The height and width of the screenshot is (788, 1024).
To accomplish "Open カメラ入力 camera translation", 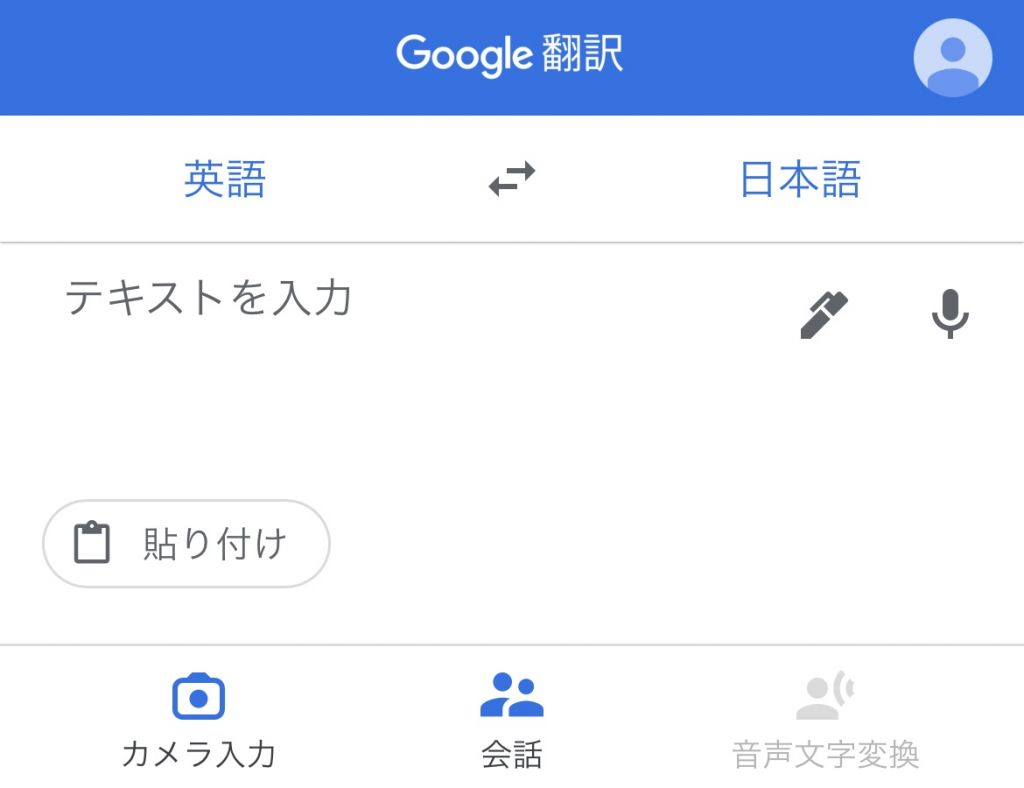I will click(198, 719).
